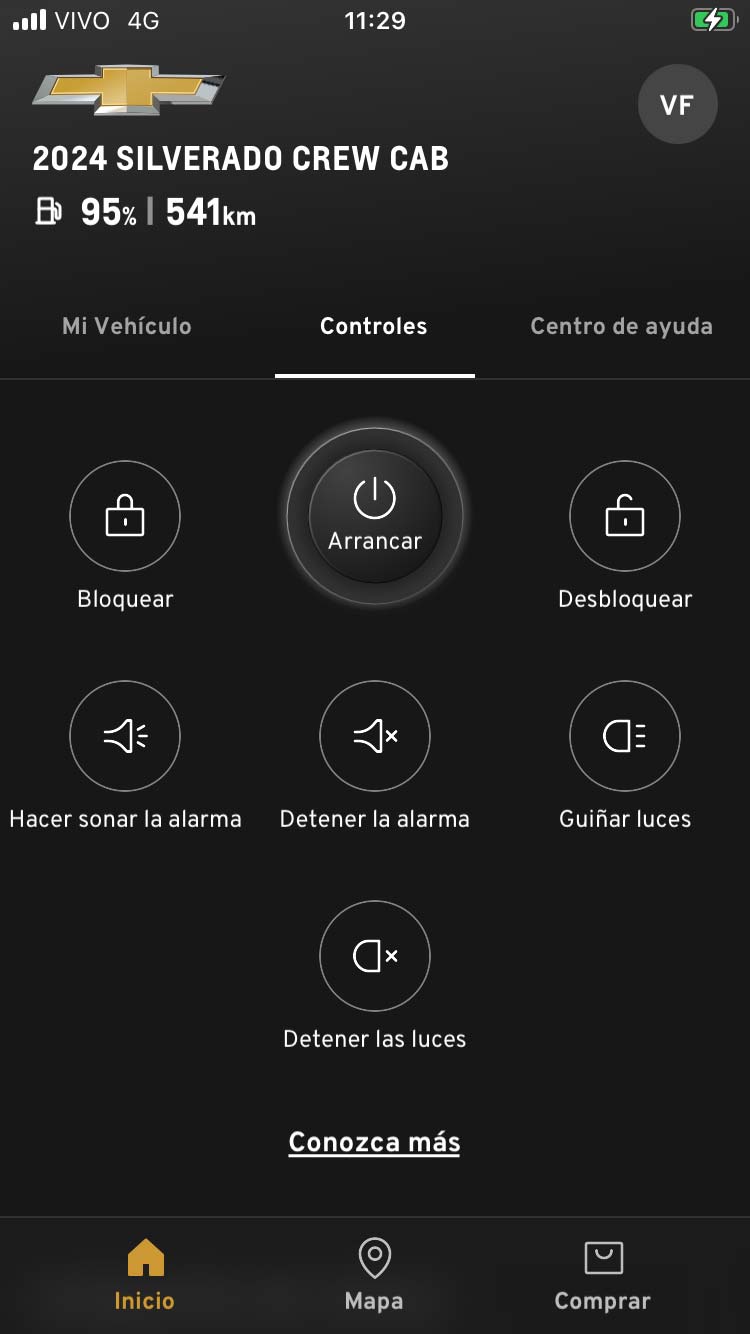The height and width of the screenshot is (1334, 750).
Task: Lock the vehicle with Bloquear
Action: coord(125,516)
